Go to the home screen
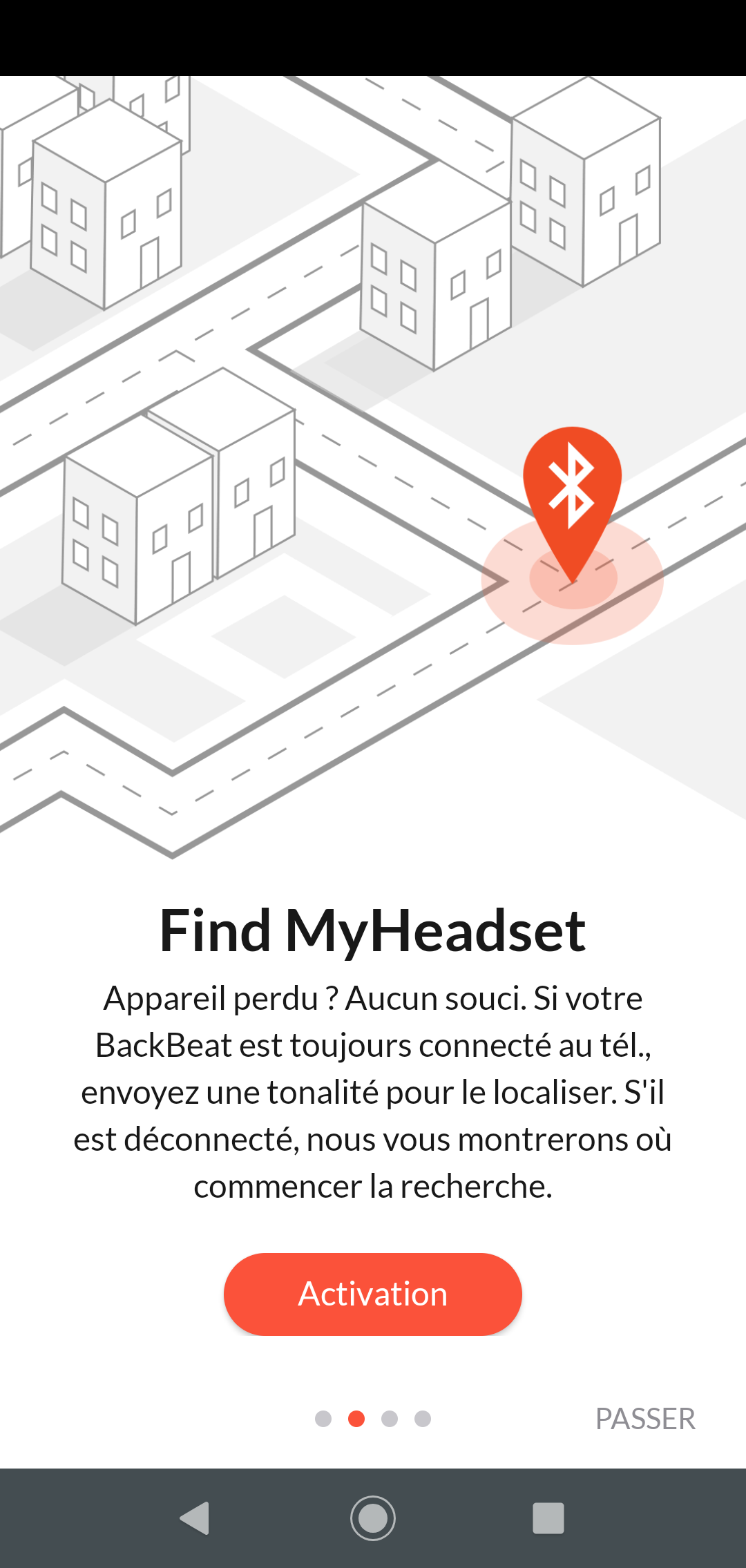The width and height of the screenshot is (746, 1568). click(373, 1518)
